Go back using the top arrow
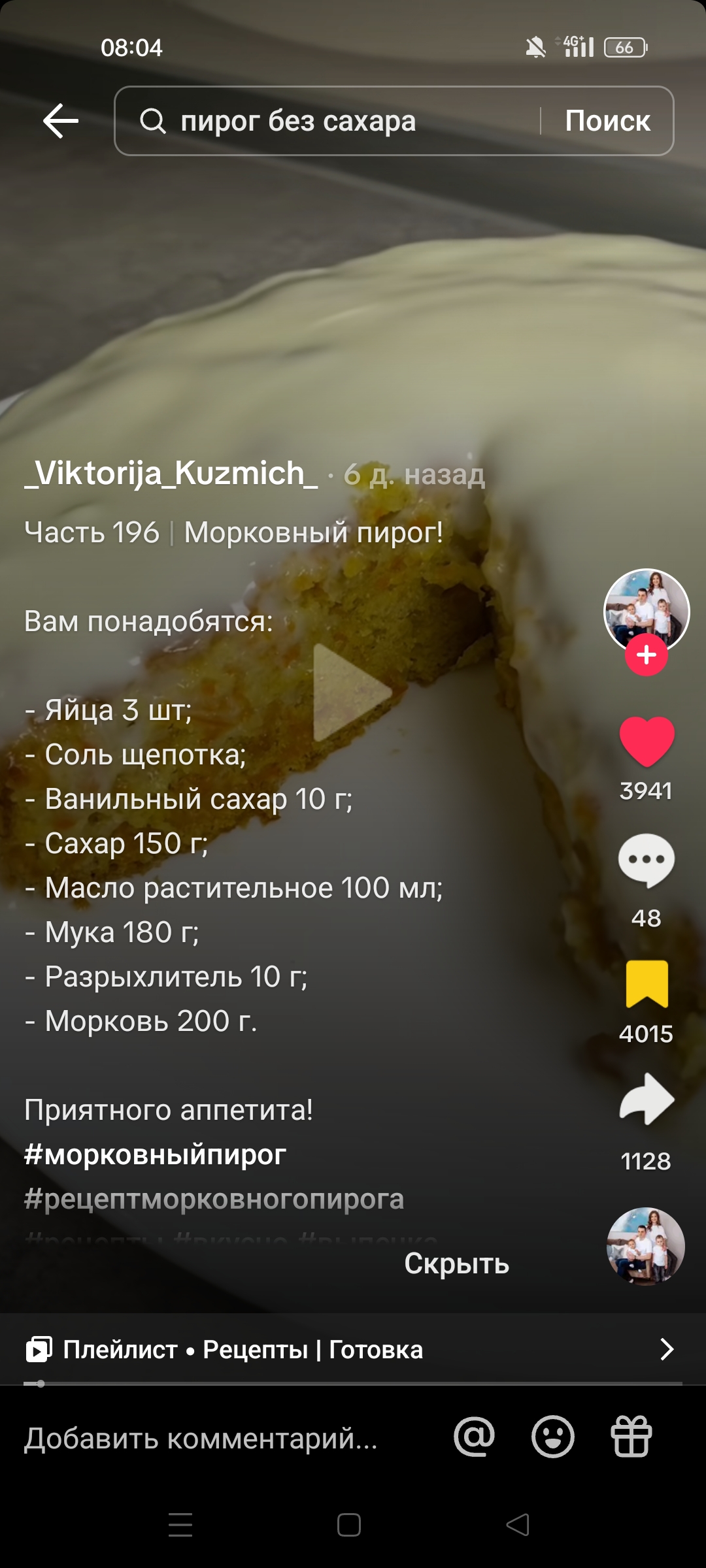Image resolution: width=706 pixels, height=1568 pixels. [x=61, y=121]
